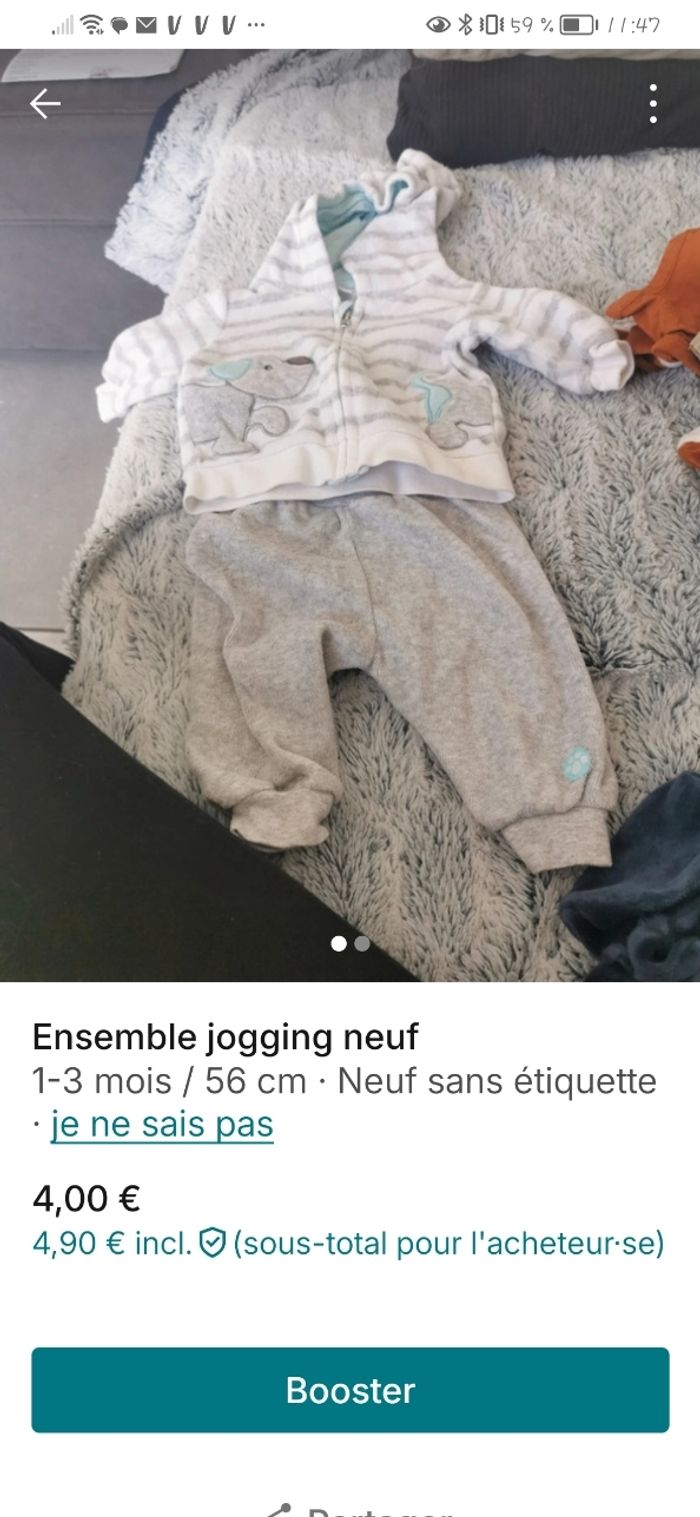
Task: Open the jogging set product photo
Action: [350, 520]
